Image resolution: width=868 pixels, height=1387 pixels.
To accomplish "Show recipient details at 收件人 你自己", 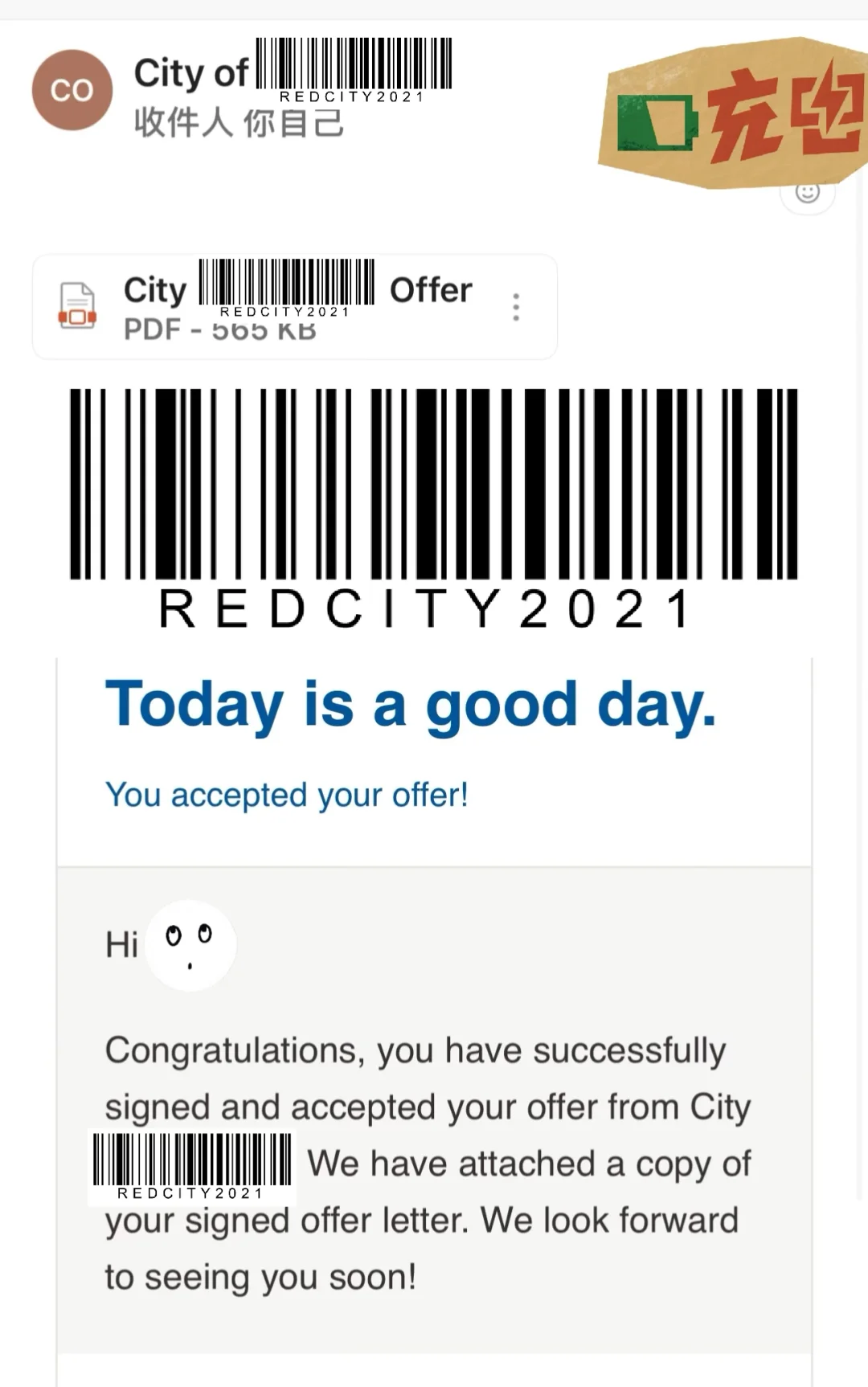I will 239,124.
